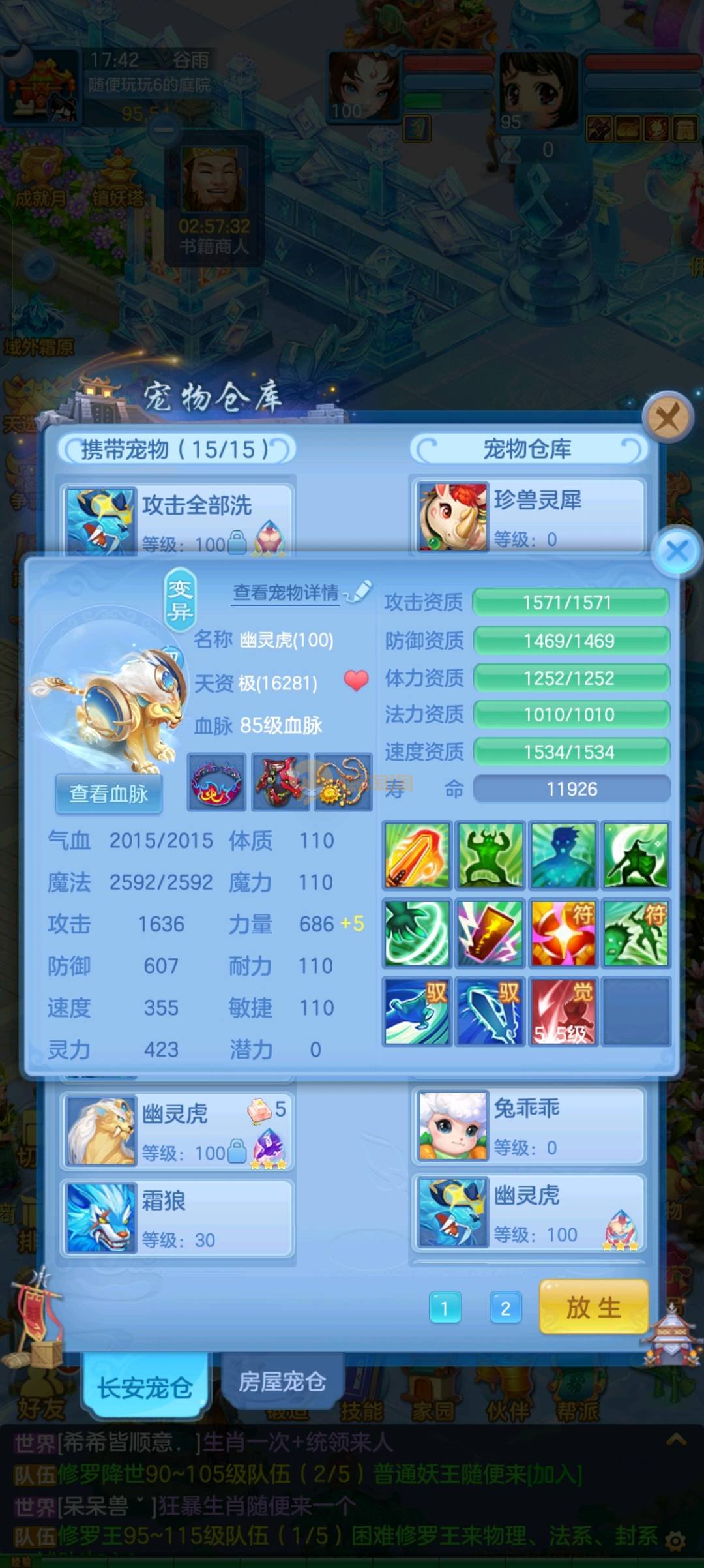Tap the 放生 release button

click(593, 1307)
